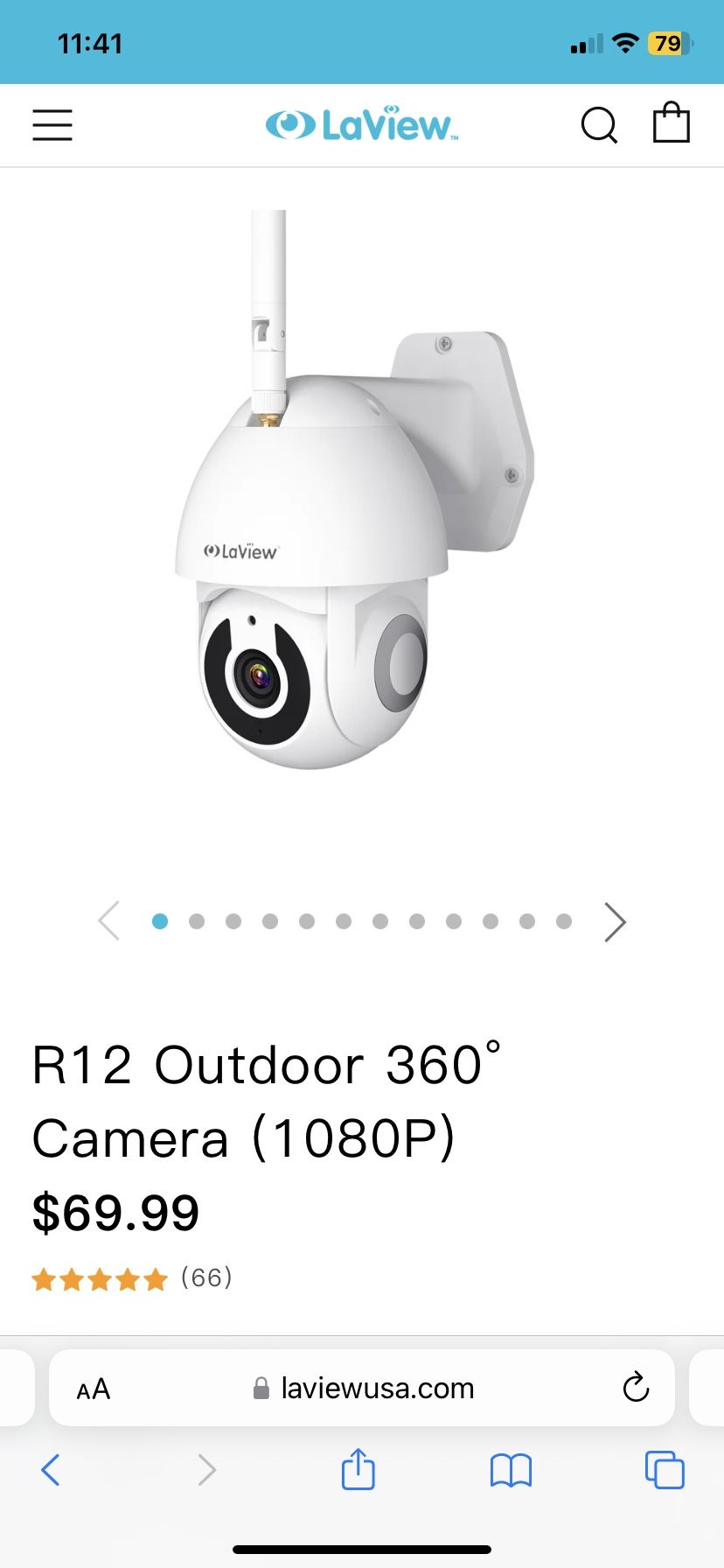724x1568 pixels.
Task: Show the previous product image arrow
Action: [108, 920]
